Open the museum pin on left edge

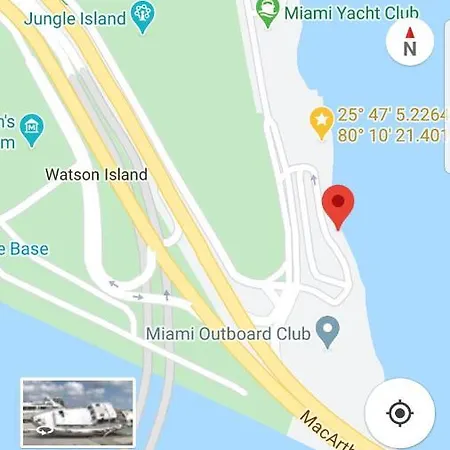[x=32, y=130]
